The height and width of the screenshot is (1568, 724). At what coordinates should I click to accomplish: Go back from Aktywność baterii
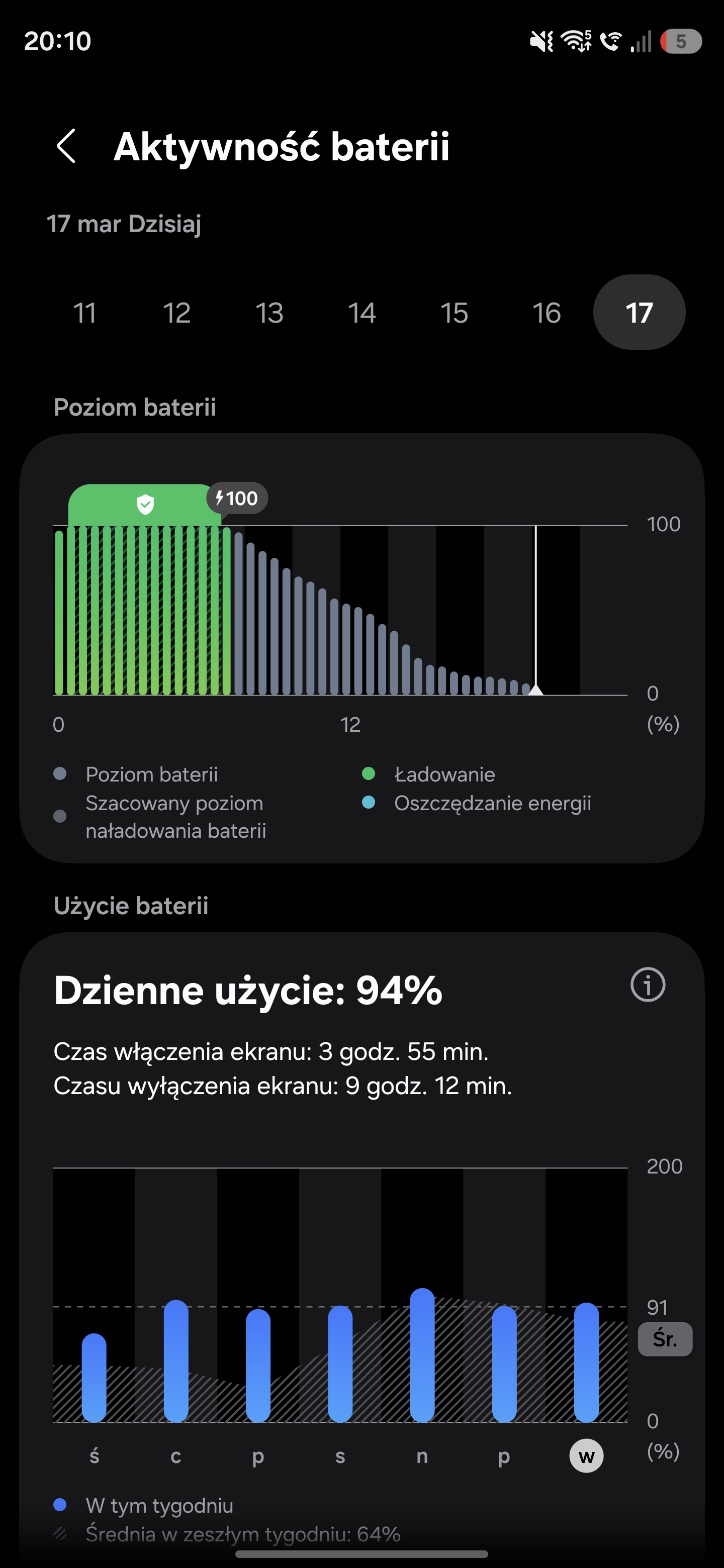pos(66,147)
